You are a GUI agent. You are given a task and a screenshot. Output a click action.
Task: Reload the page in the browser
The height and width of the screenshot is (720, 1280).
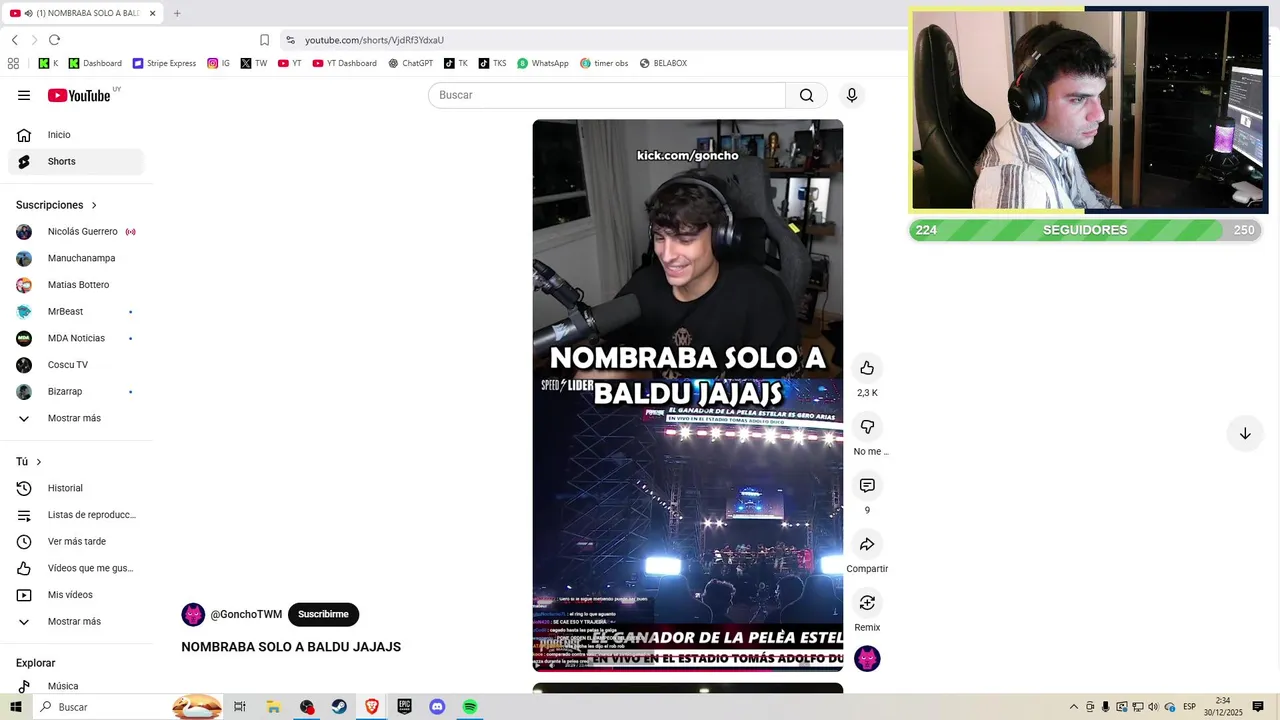point(54,40)
